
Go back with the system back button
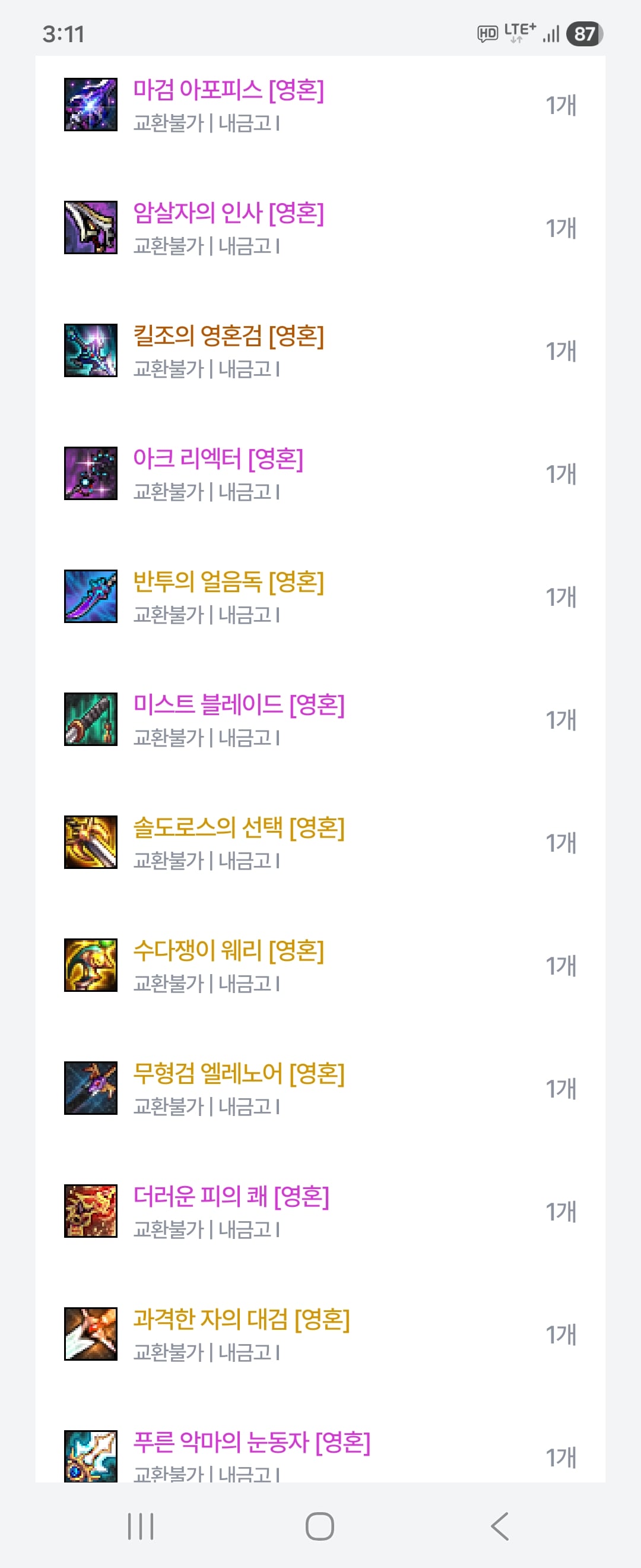(x=499, y=1526)
